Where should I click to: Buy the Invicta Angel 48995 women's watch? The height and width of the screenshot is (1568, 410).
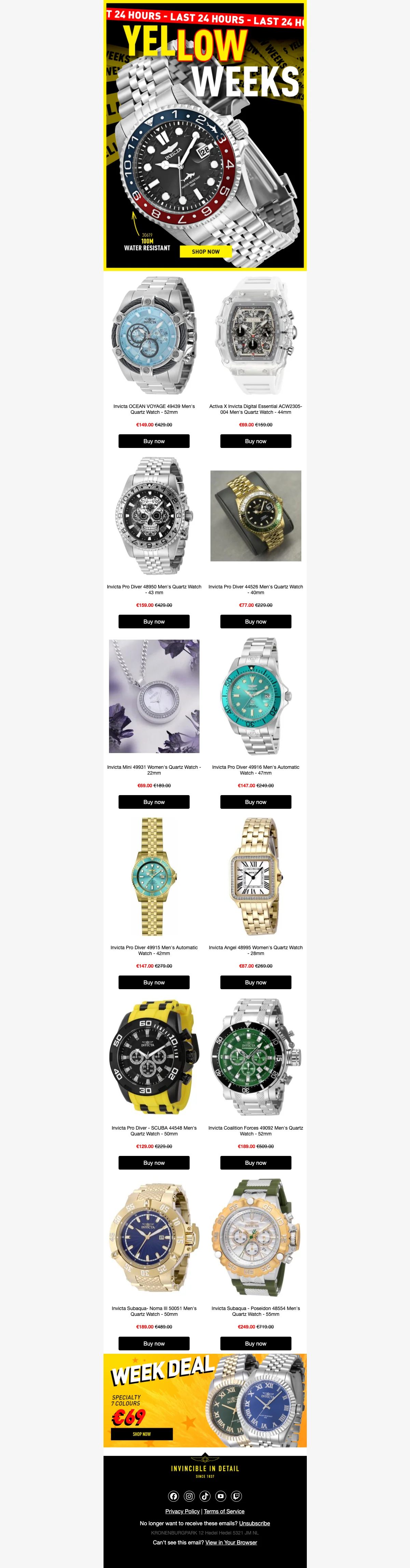click(256, 982)
